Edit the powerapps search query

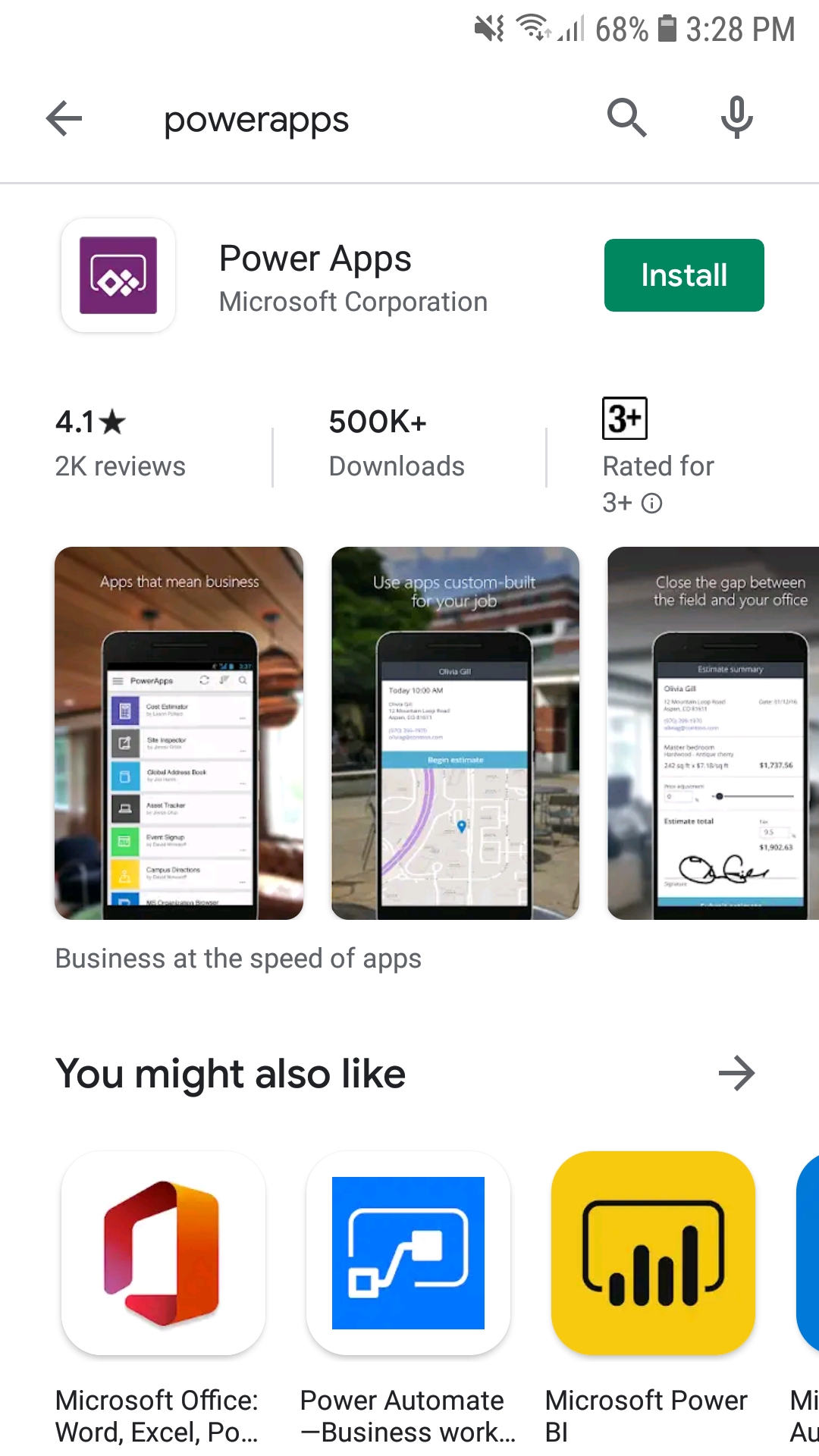(256, 120)
